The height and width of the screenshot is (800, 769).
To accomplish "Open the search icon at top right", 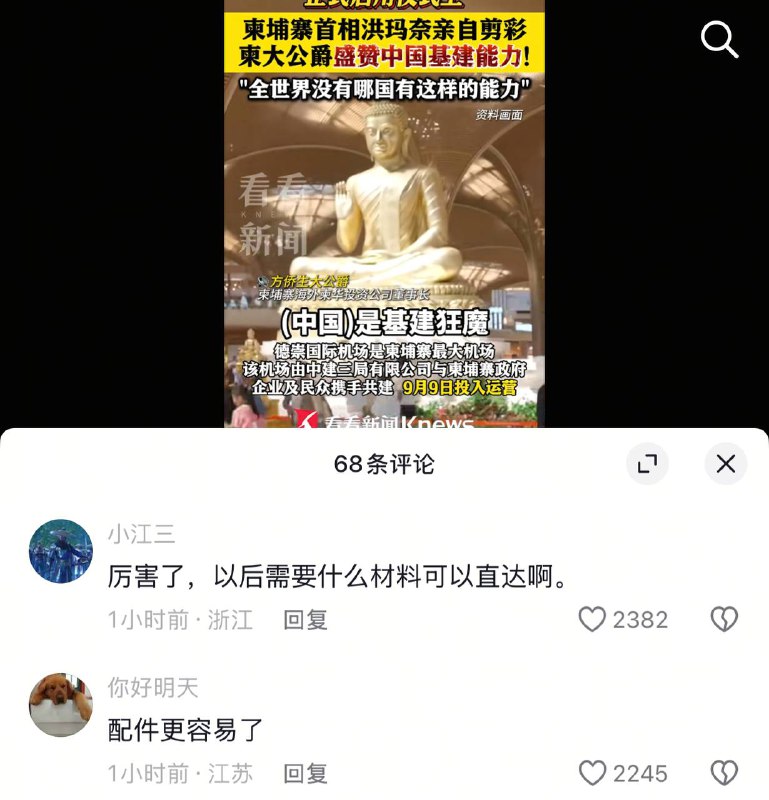I will point(718,40).
